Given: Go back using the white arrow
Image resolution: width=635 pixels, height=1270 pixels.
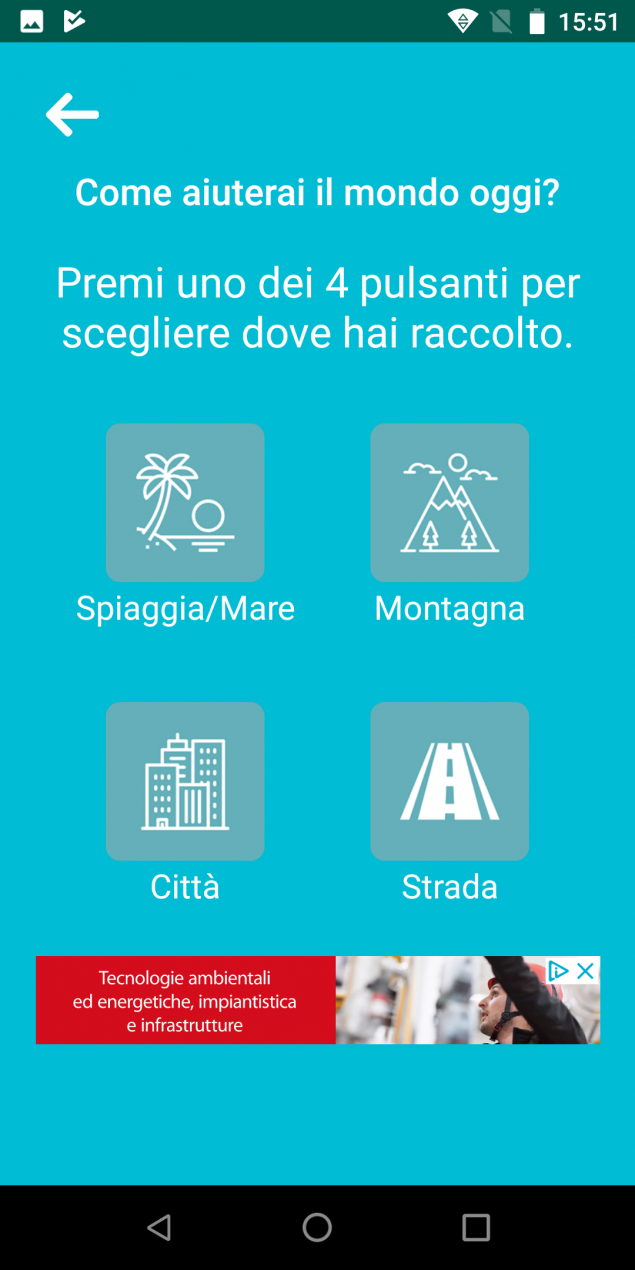Looking at the screenshot, I should point(72,115).
